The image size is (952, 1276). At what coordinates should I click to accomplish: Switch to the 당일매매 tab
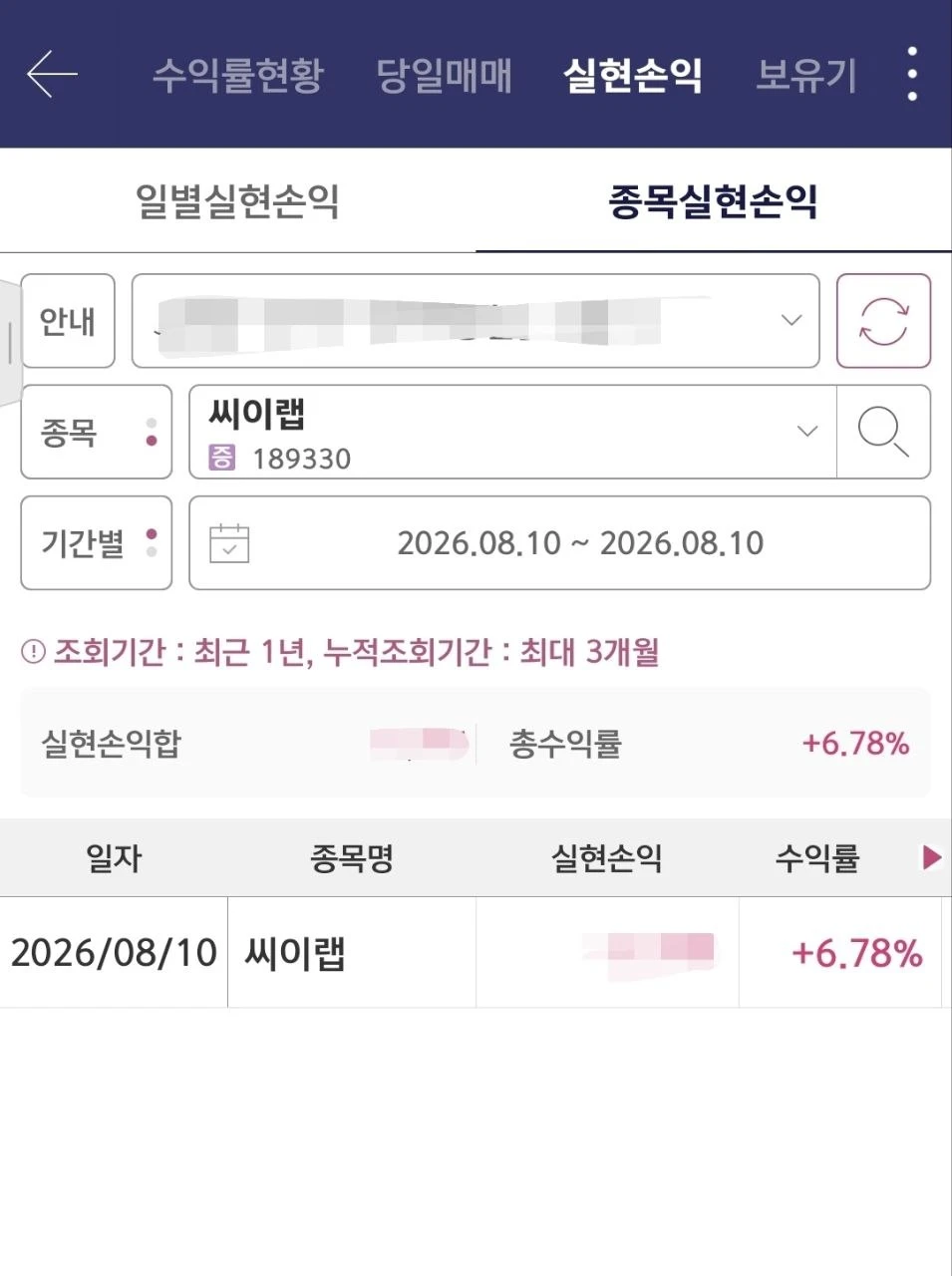point(444,75)
